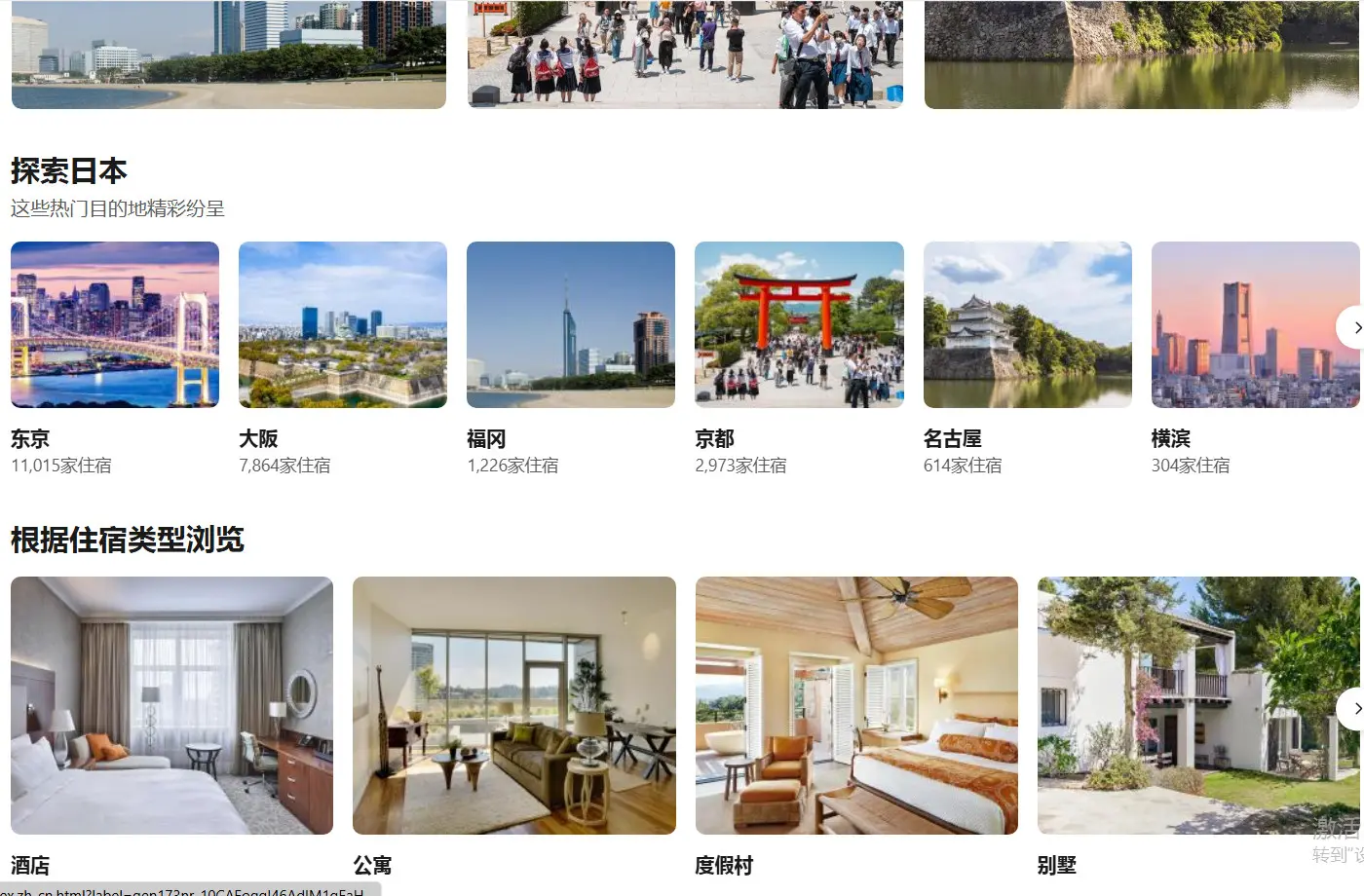This screenshot has height=896, width=1364.
Task: Show more destinations with the 探索日本 arrow
Action: [1353, 327]
